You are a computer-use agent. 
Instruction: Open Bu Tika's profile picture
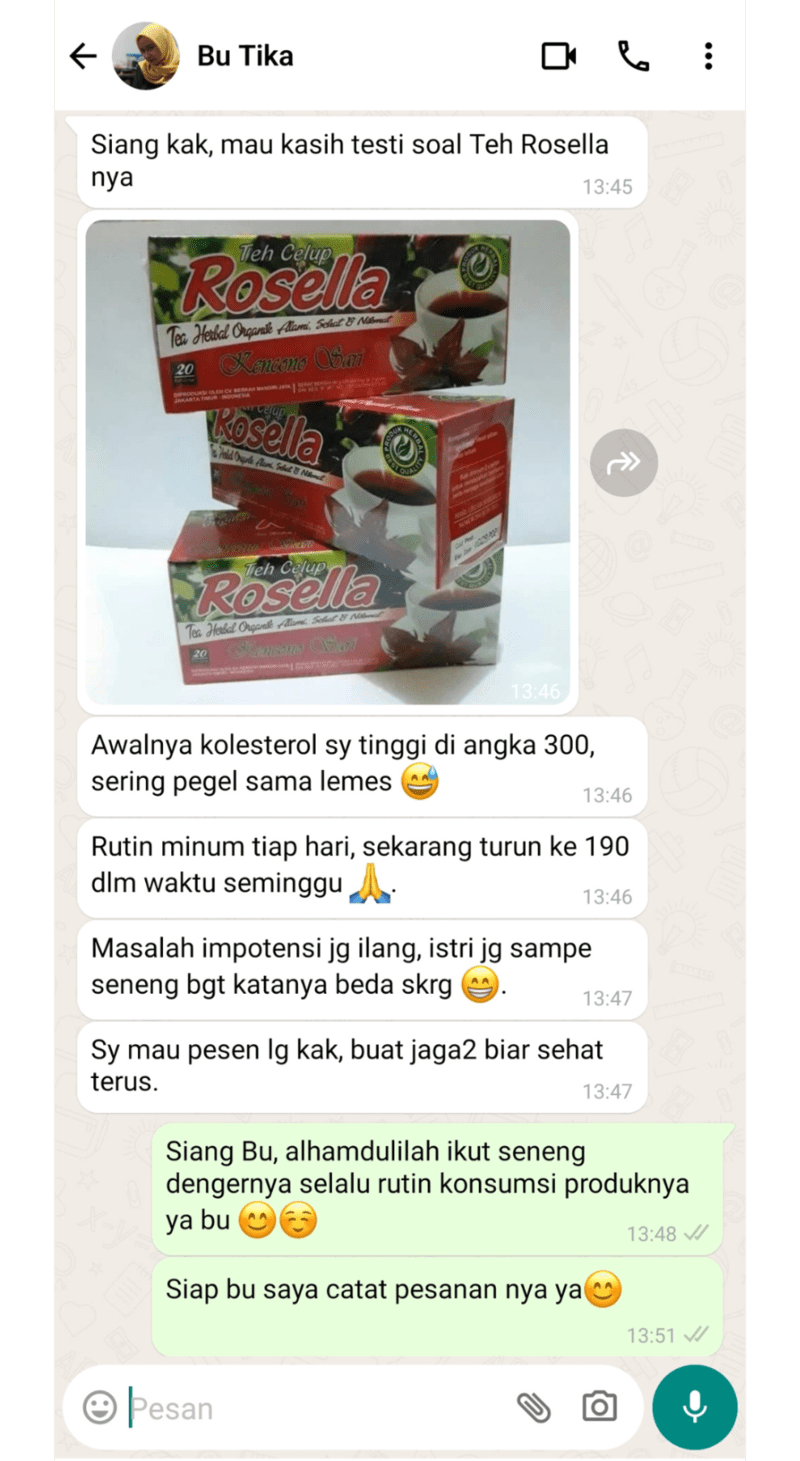146,56
